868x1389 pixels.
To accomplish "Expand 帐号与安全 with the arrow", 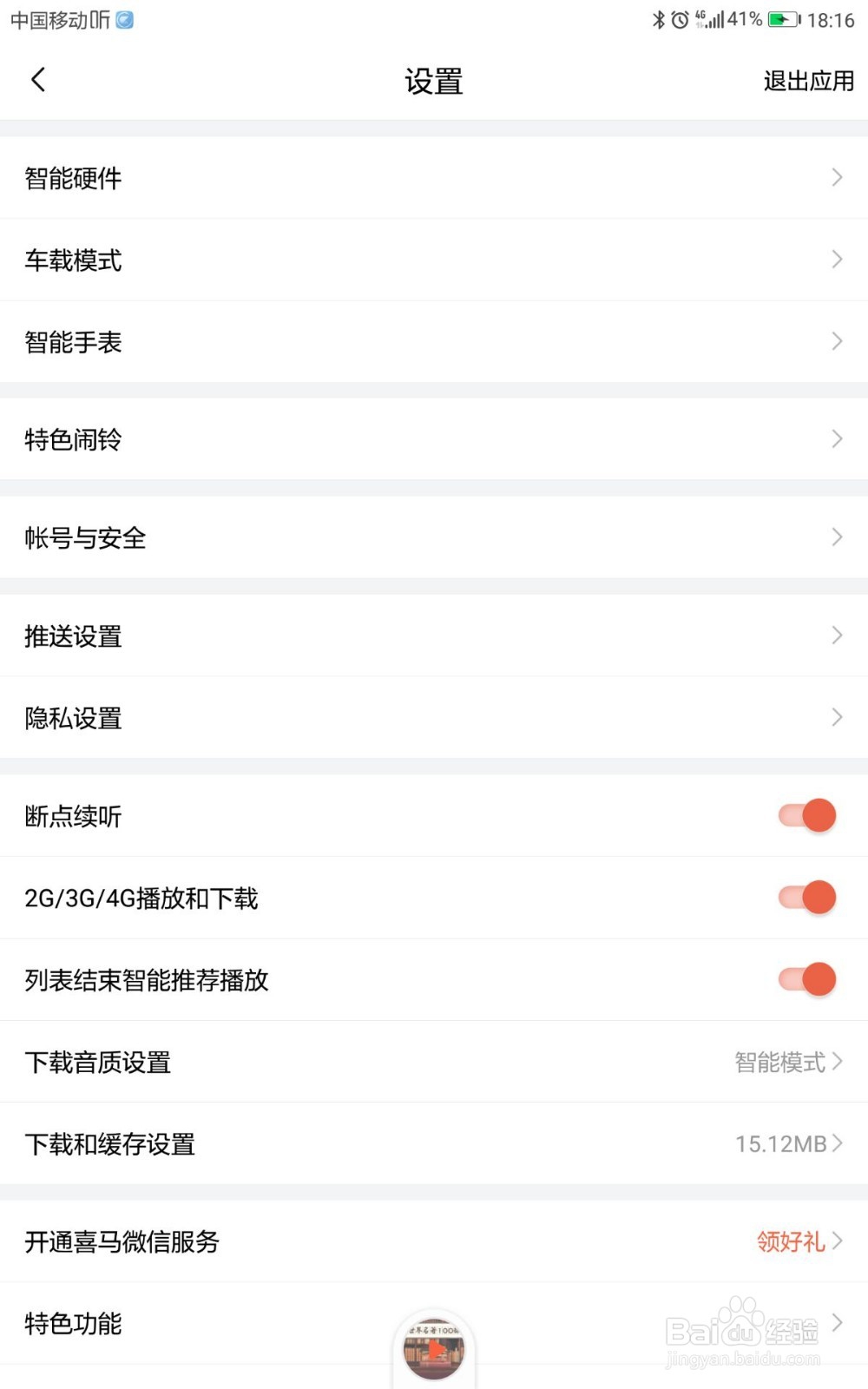I will [836, 537].
